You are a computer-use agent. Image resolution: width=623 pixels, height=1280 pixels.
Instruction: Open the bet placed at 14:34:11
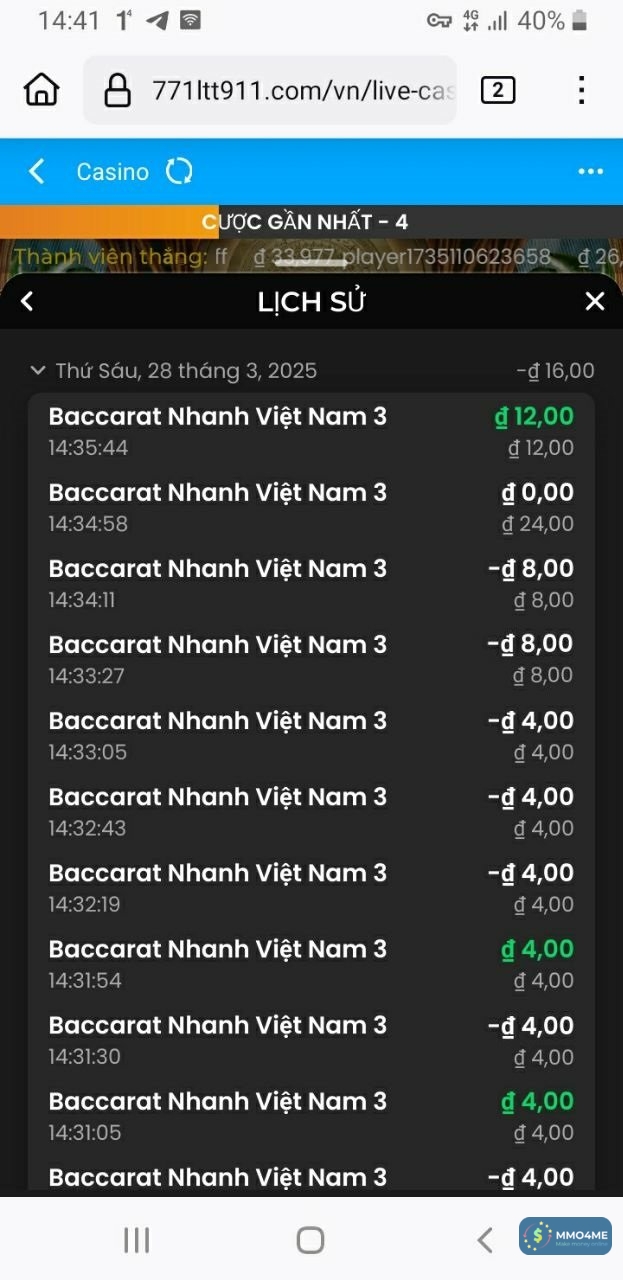[311, 583]
